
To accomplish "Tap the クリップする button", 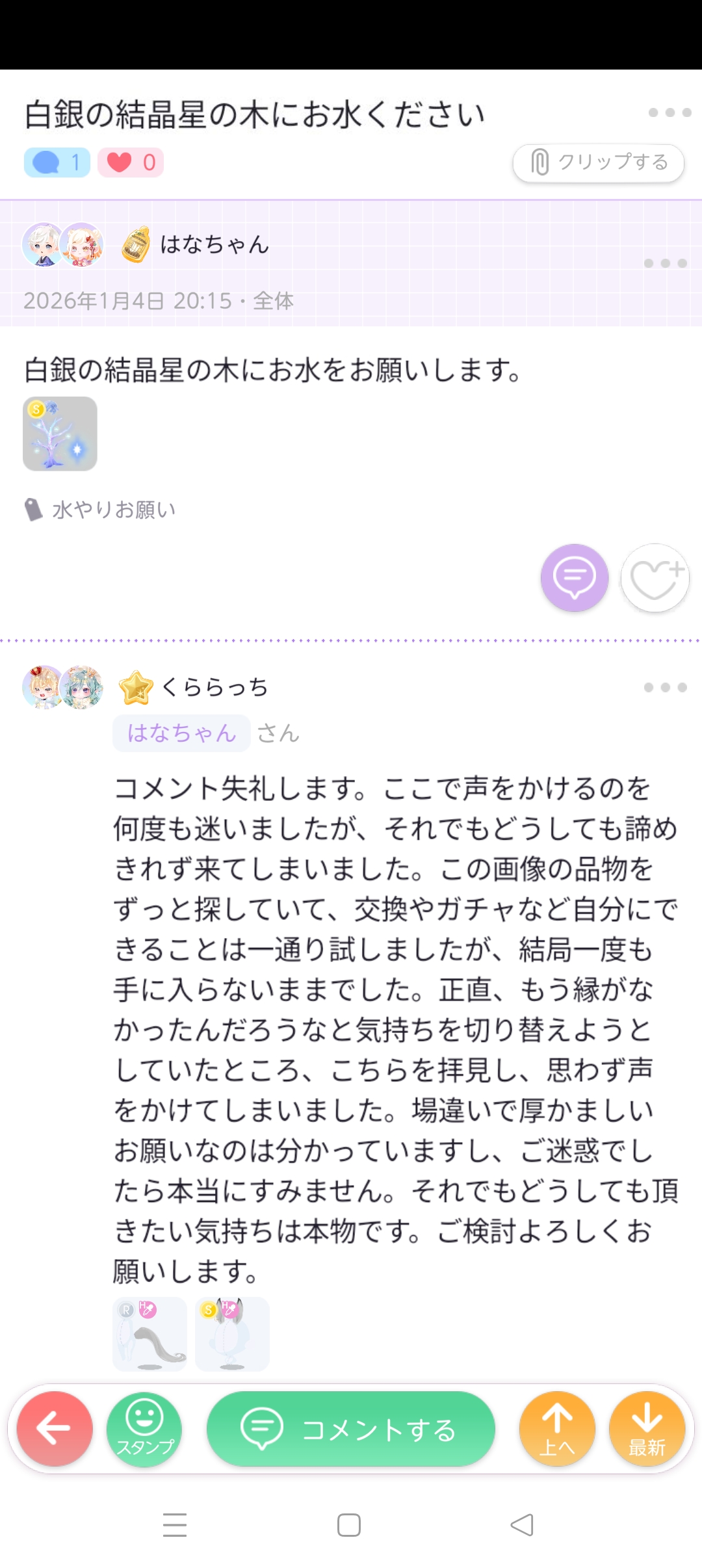I will 598,163.
